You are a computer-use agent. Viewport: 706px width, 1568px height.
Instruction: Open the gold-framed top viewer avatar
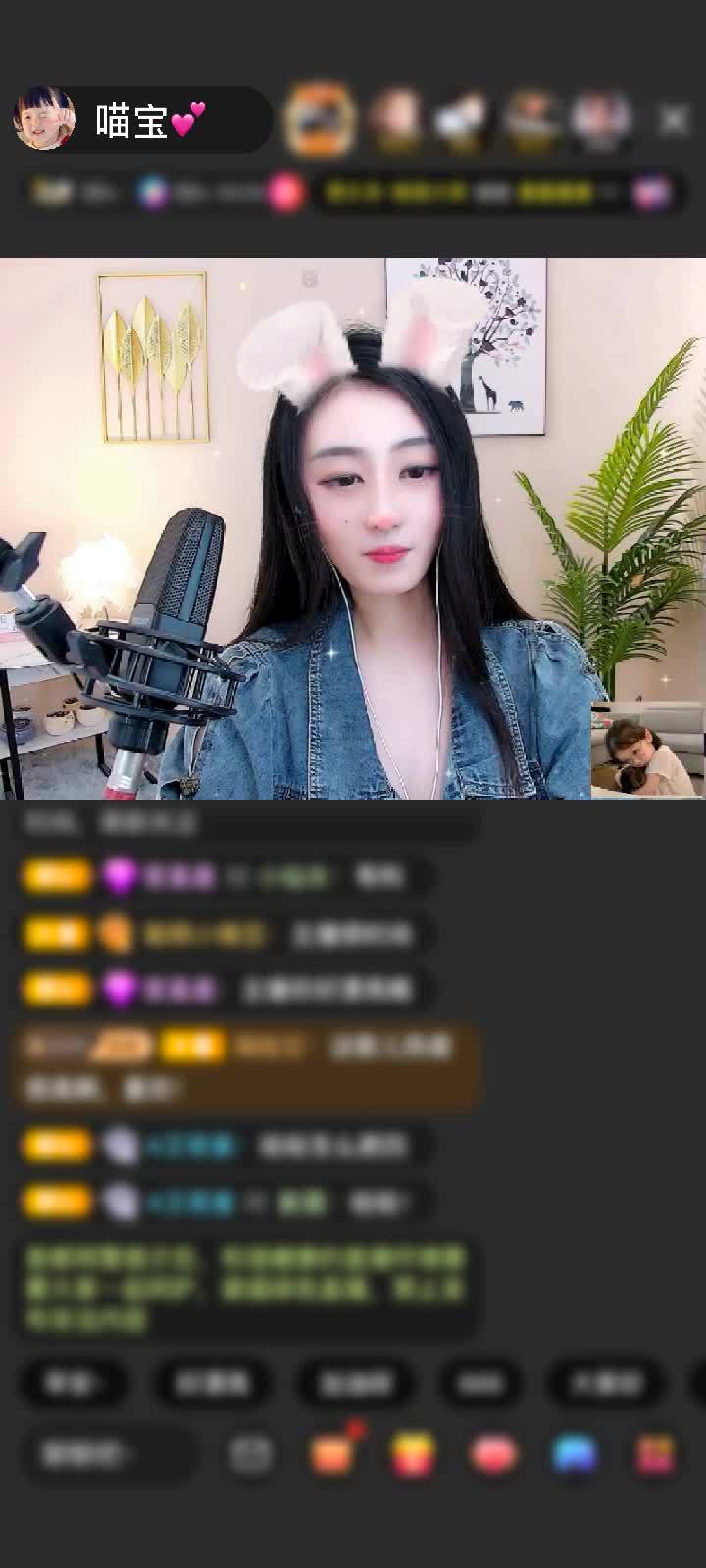click(x=319, y=120)
